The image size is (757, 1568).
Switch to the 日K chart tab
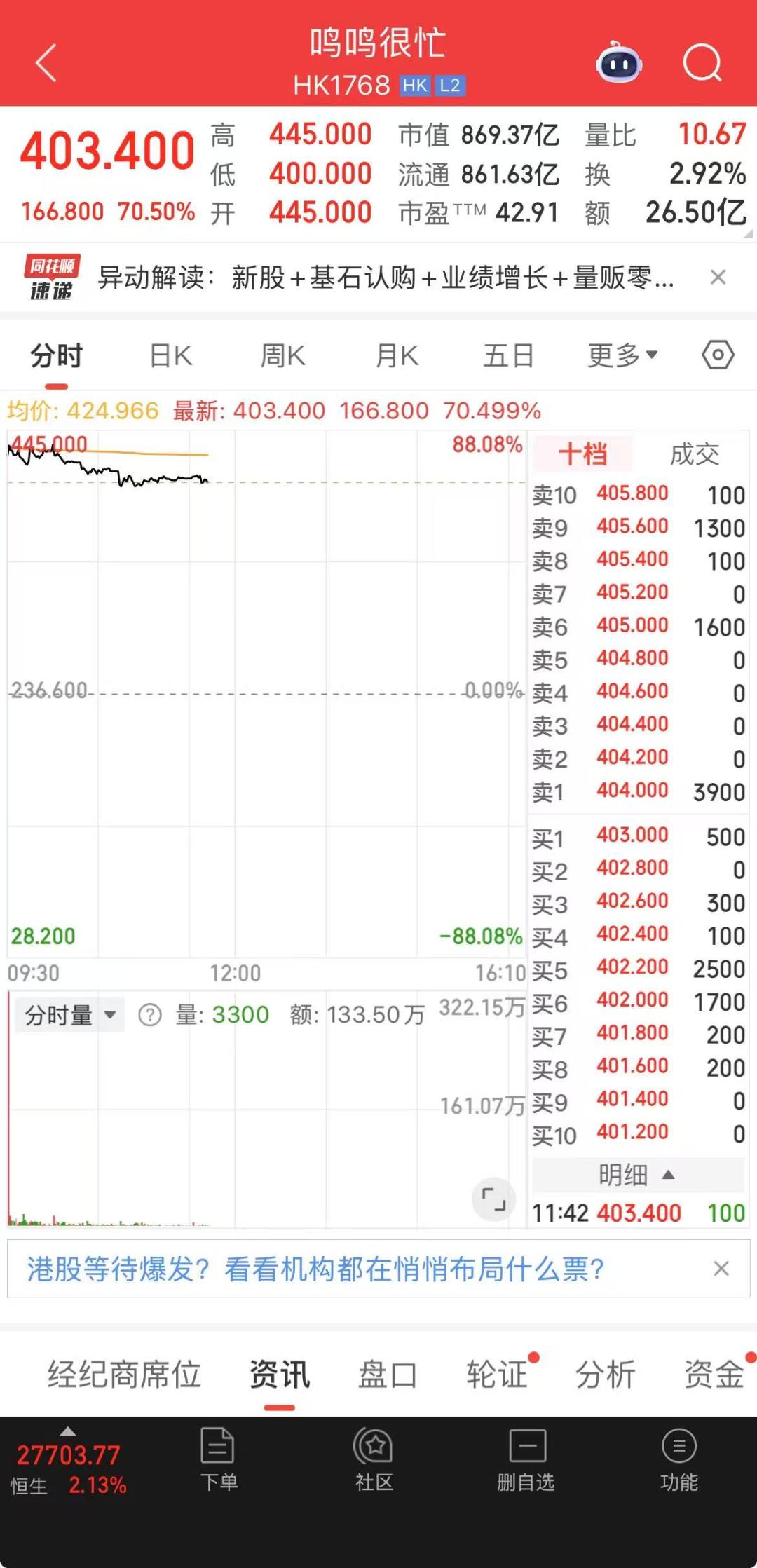171,356
